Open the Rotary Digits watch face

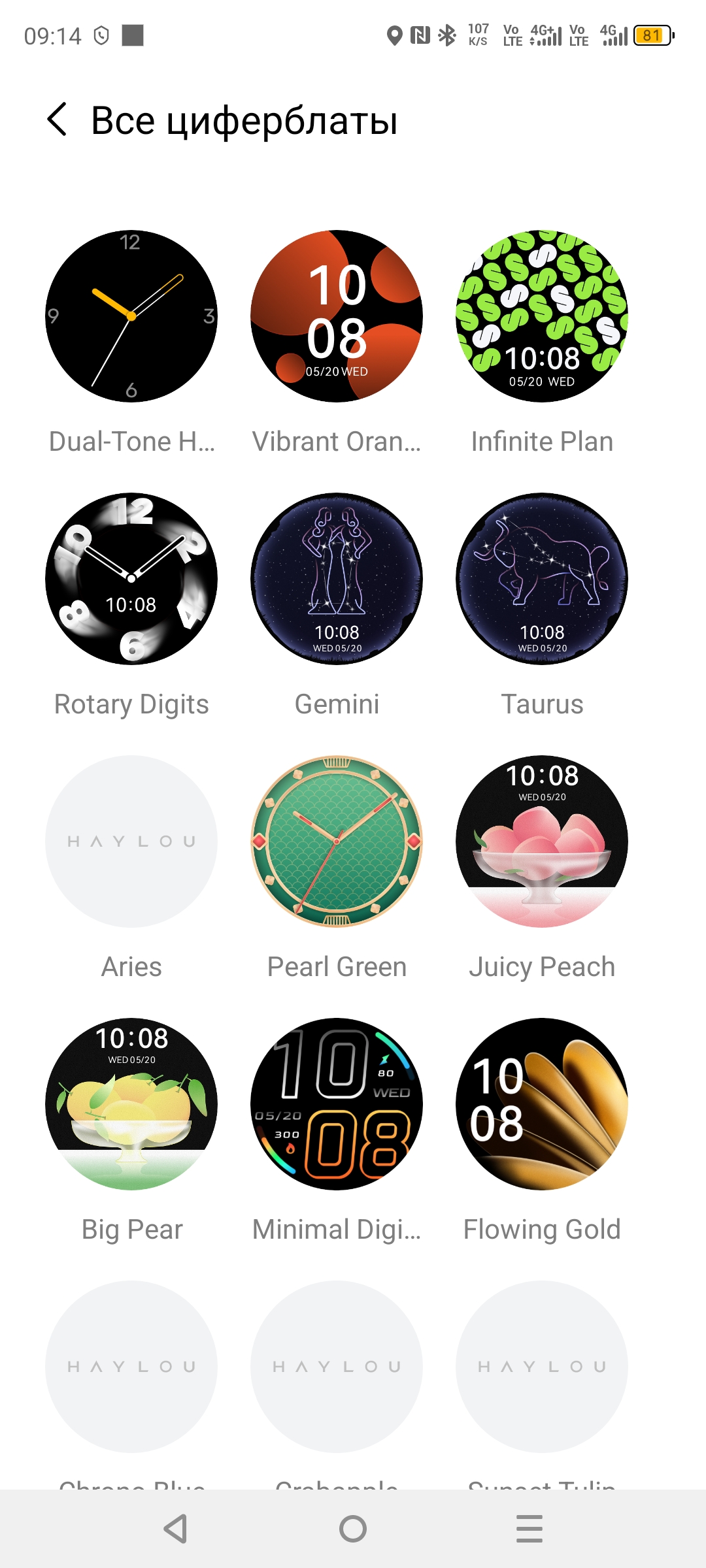point(131,579)
